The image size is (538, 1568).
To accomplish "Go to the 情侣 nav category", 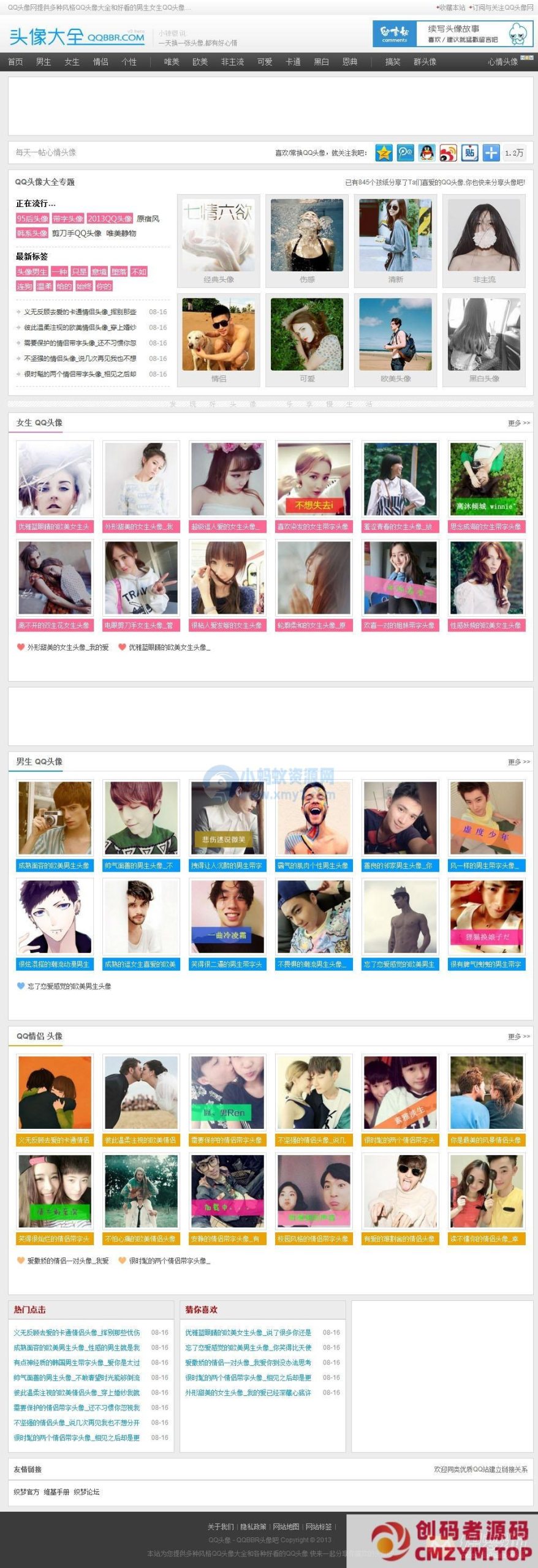I will [x=100, y=62].
